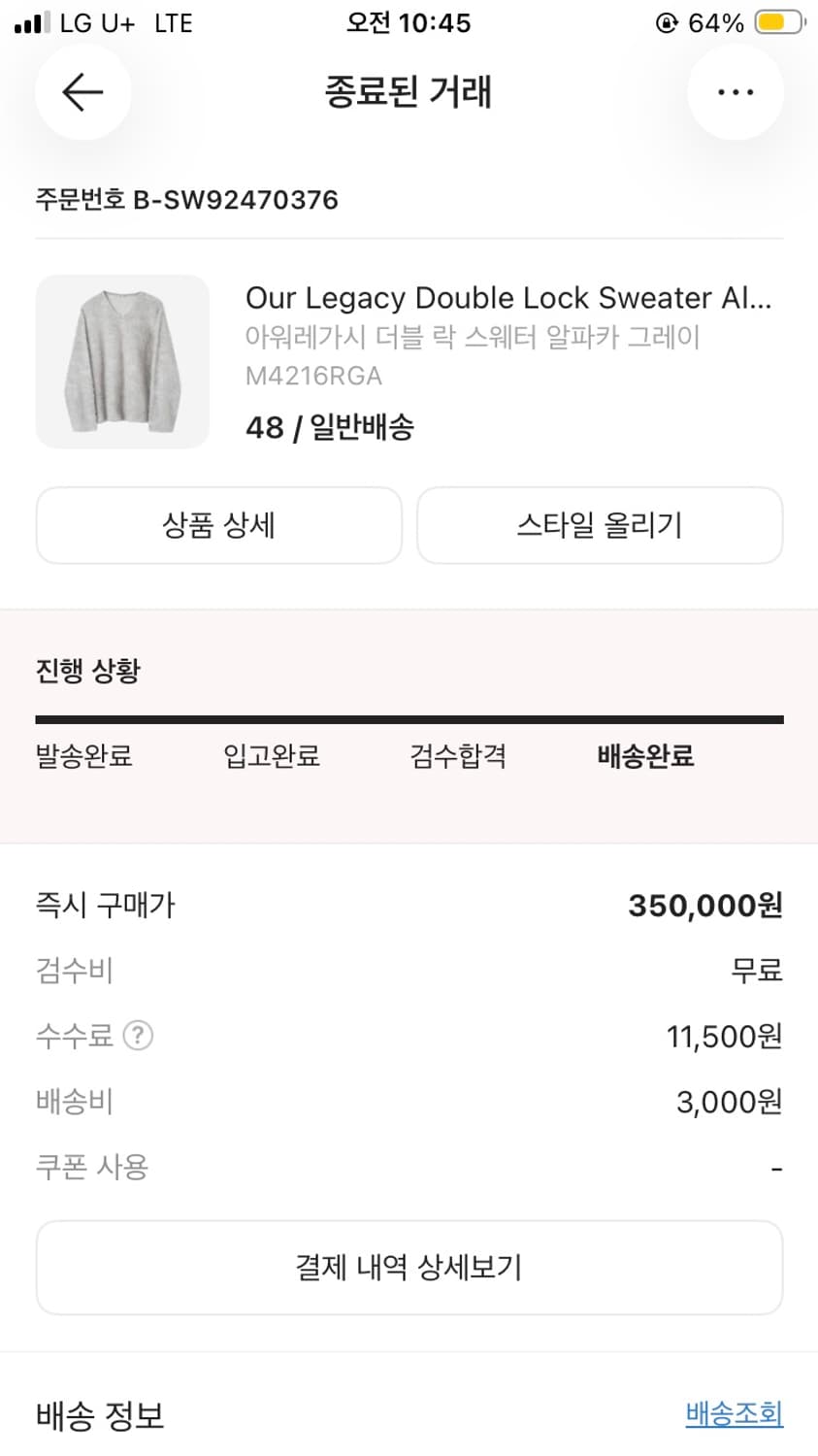Tap the order number B-SW92470376
818x1456 pixels.
[x=184, y=200]
